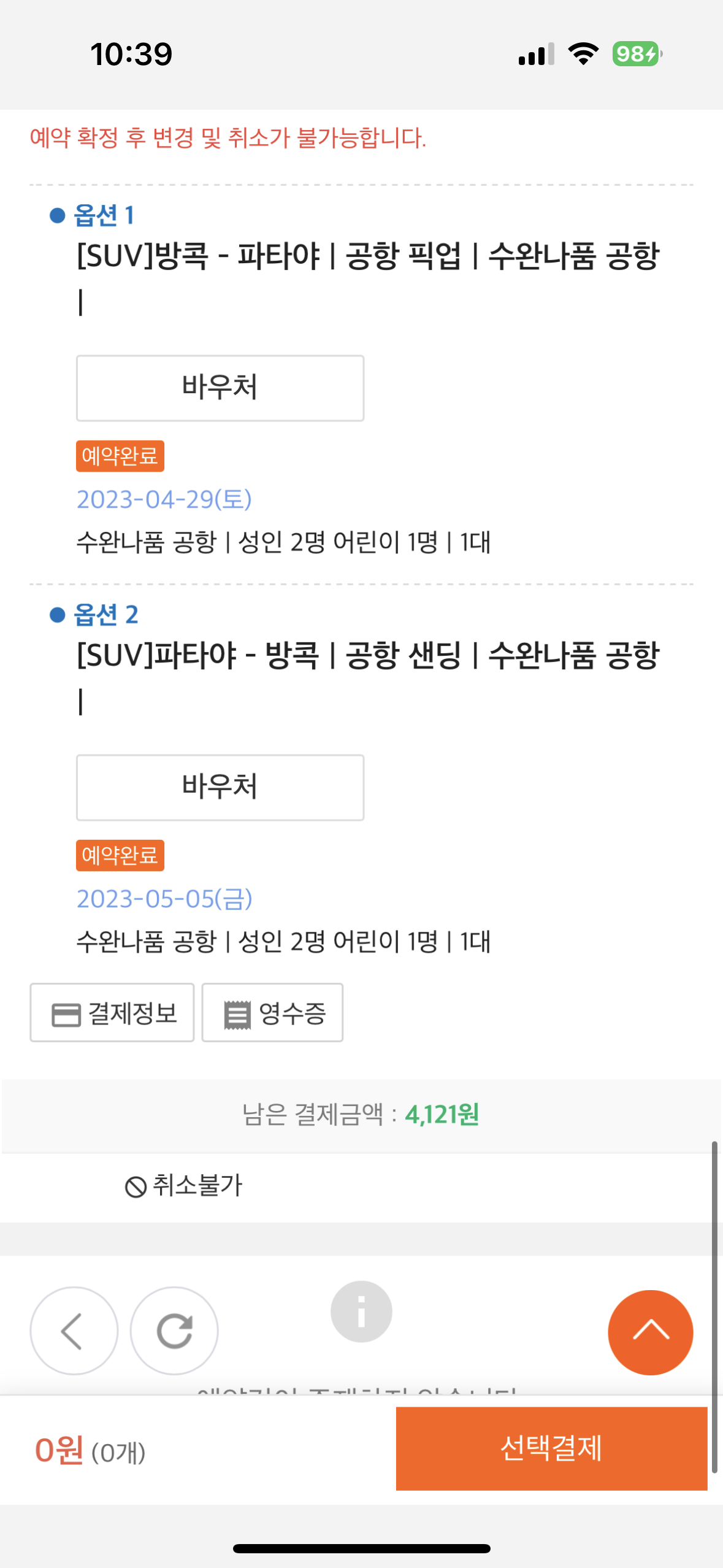Open the 바우처 voucher for 옵션 2
The height and width of the screenshot is (1568, 723).
click(x=220, y=787)
